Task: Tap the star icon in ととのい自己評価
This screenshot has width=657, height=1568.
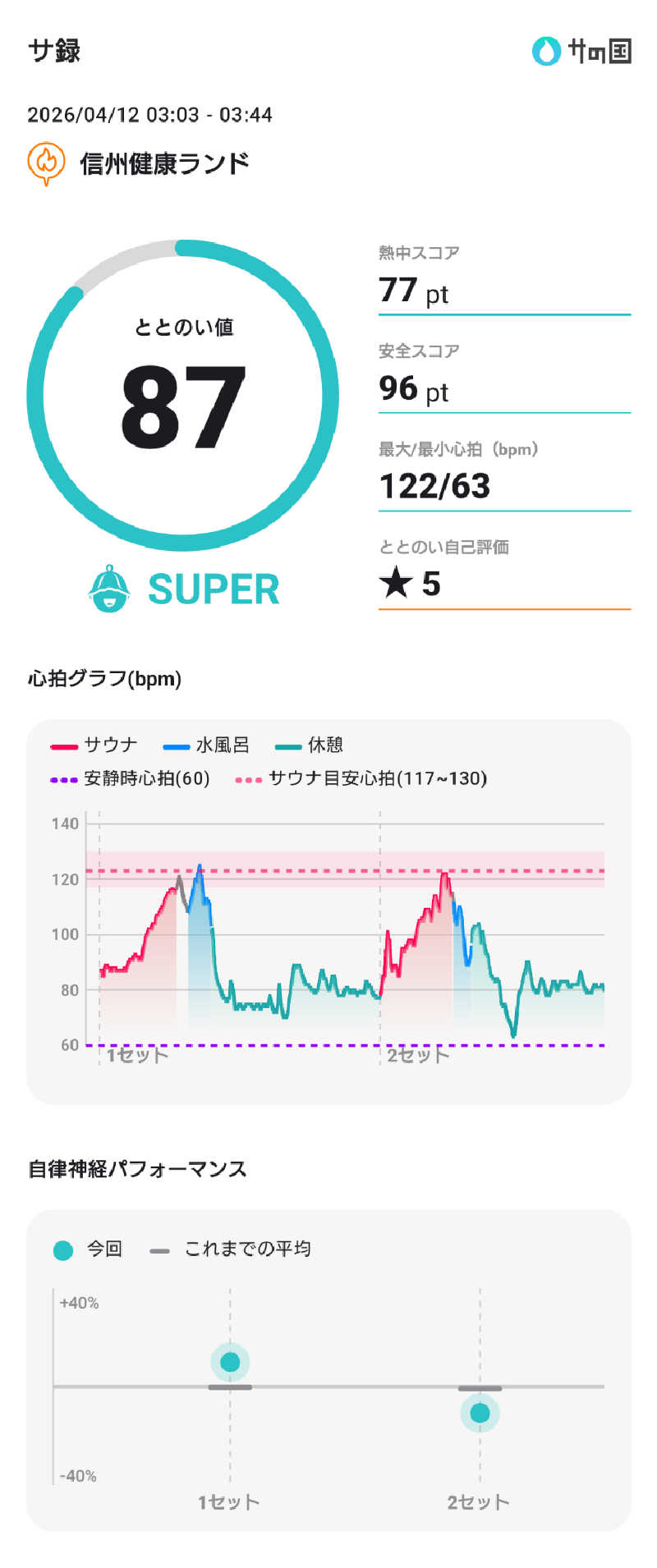Action: pos(393,585)
